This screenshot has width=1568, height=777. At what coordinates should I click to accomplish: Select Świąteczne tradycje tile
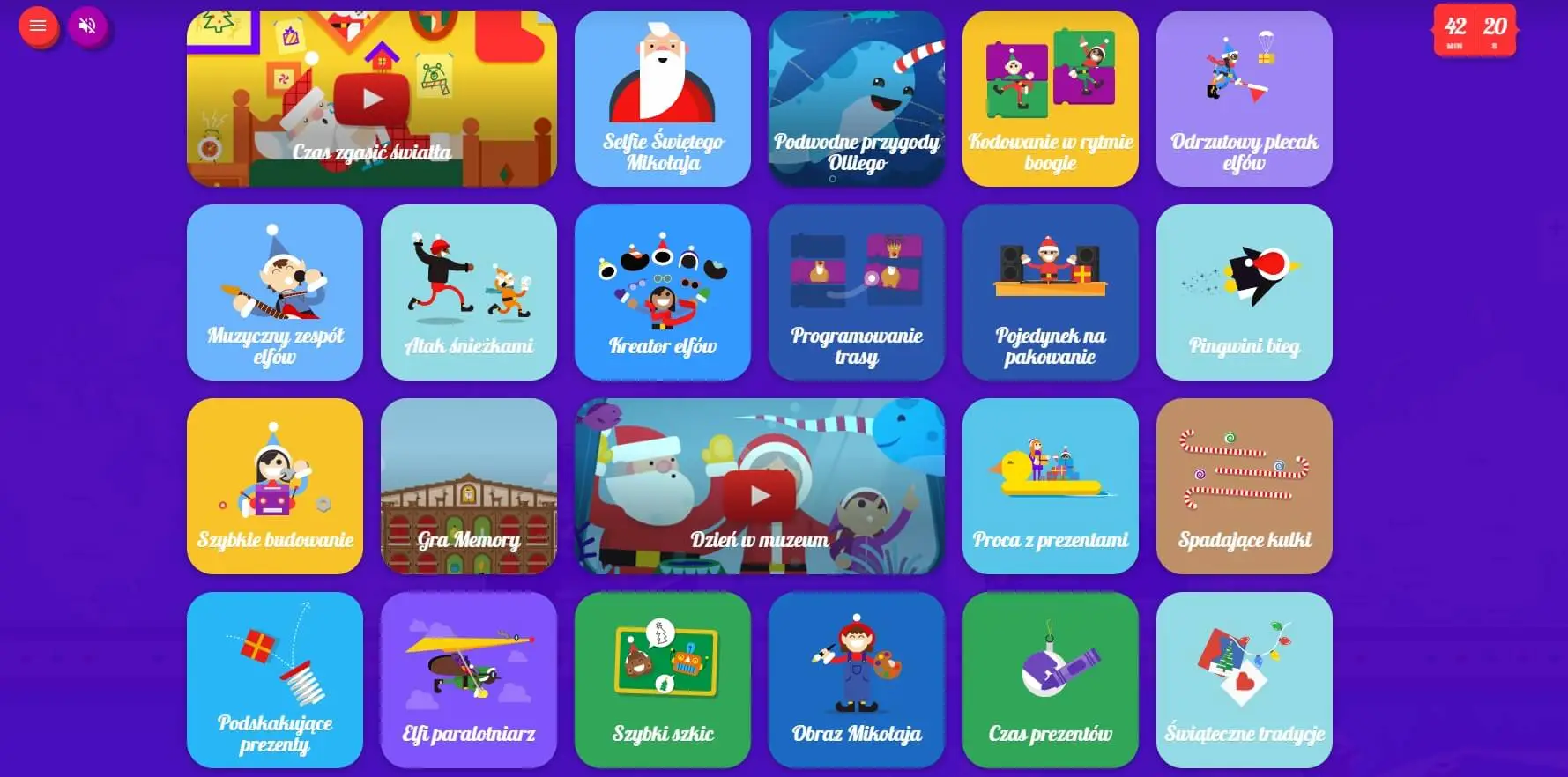click(1244, 680)
